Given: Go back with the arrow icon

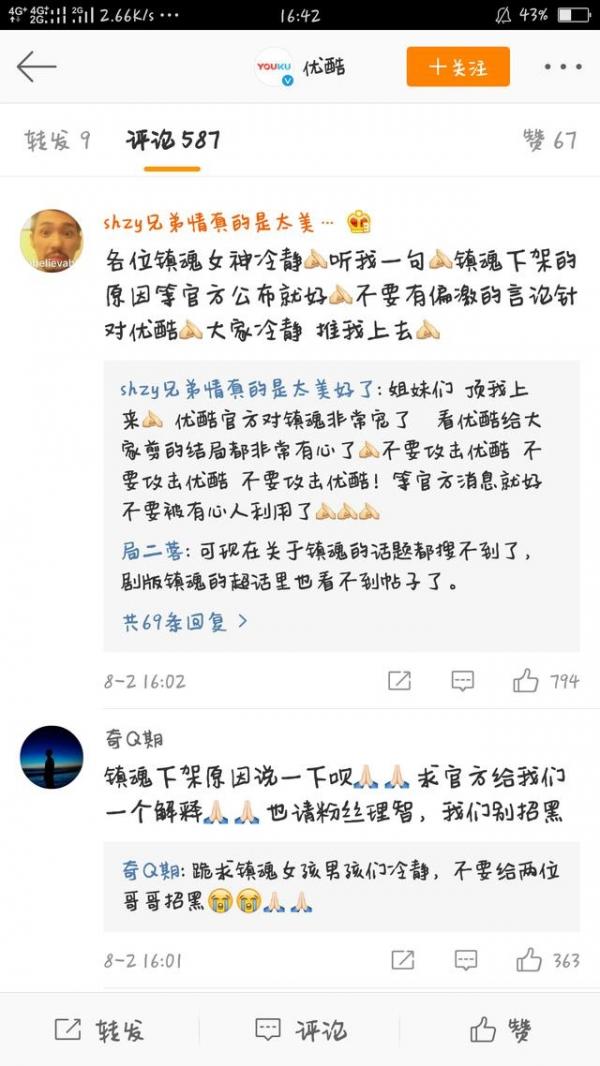Looking at the screenshot, I should (37, 67).
